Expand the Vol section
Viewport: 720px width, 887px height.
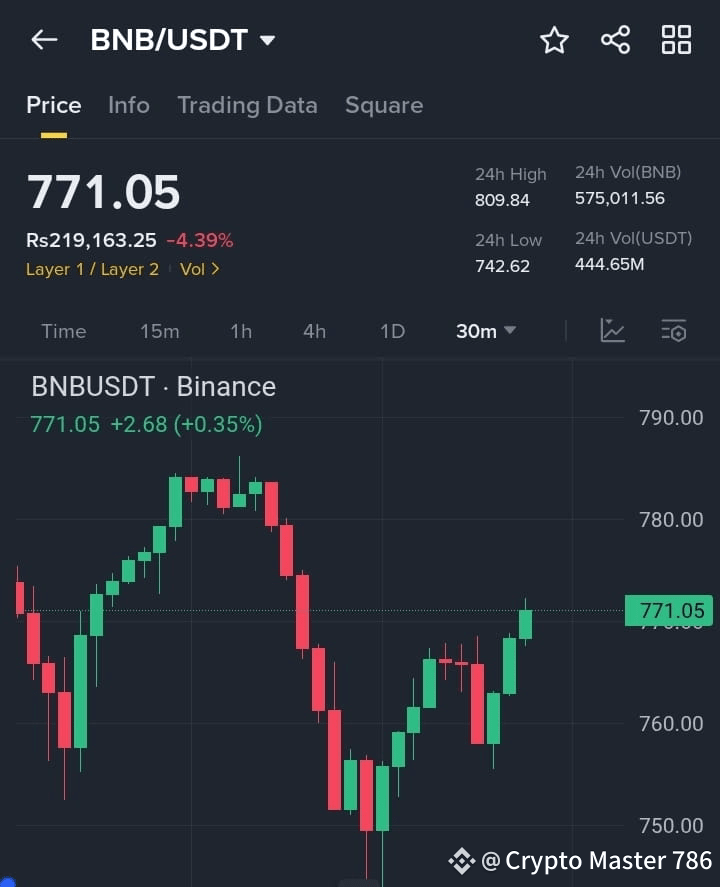(198, 269)
